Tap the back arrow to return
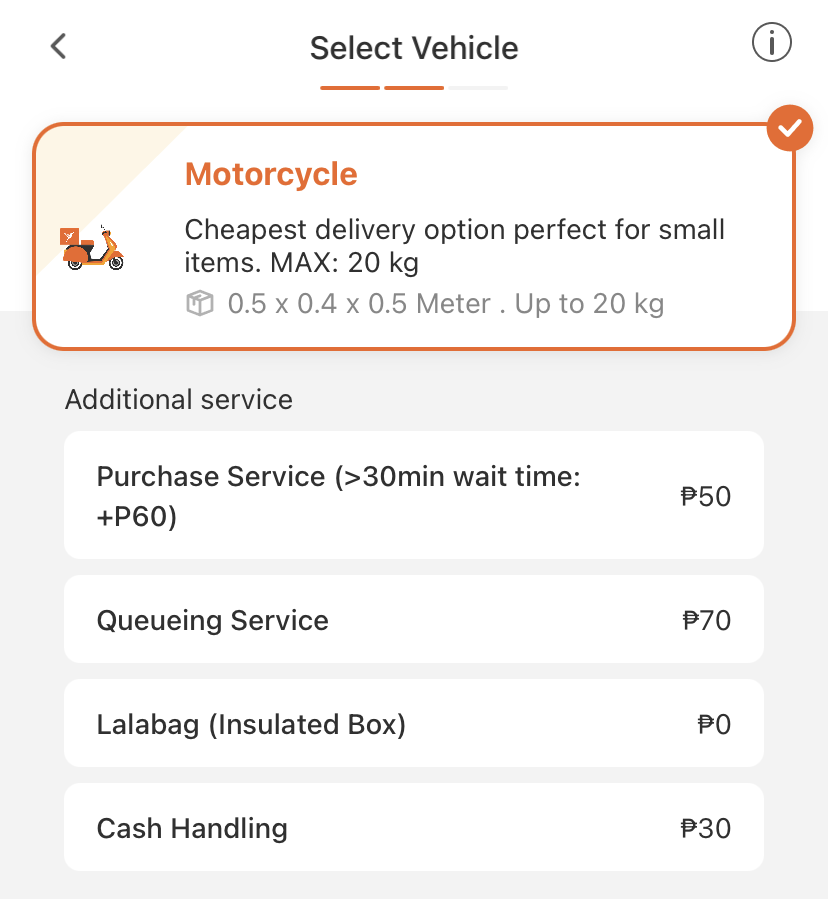The height and width of the screenshot is (899, 828). (57, 45)
